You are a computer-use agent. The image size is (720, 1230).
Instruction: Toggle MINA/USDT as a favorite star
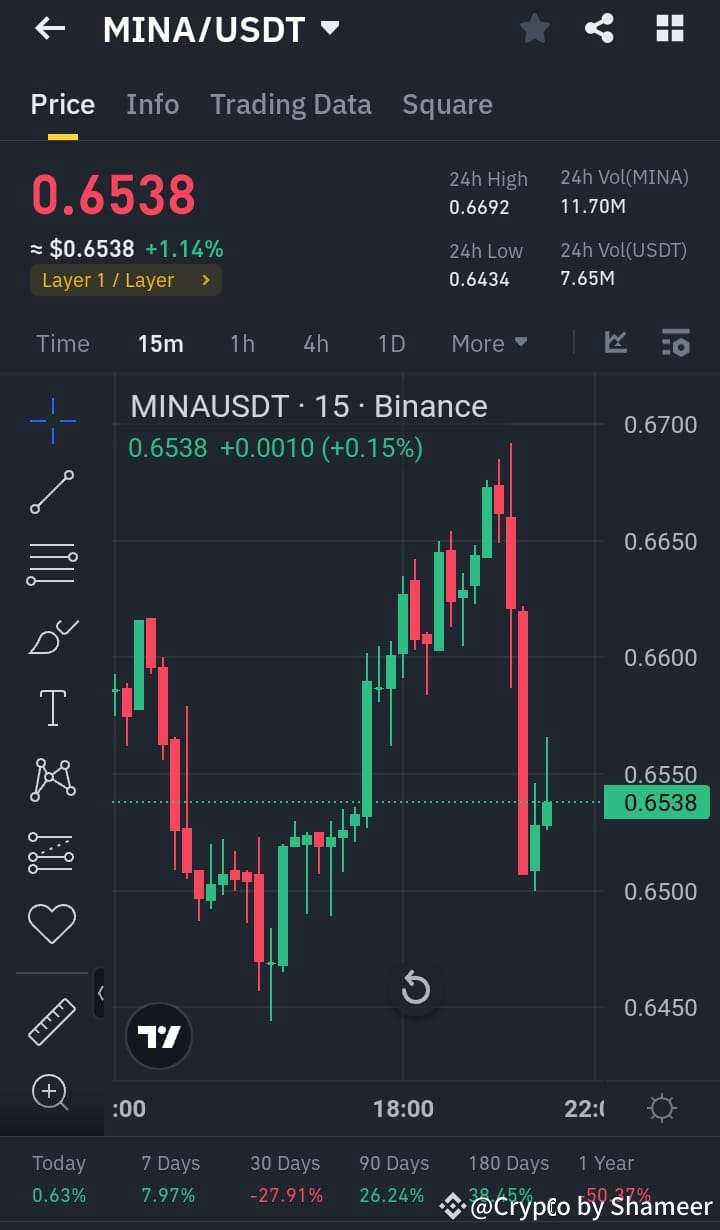point(533,28)
